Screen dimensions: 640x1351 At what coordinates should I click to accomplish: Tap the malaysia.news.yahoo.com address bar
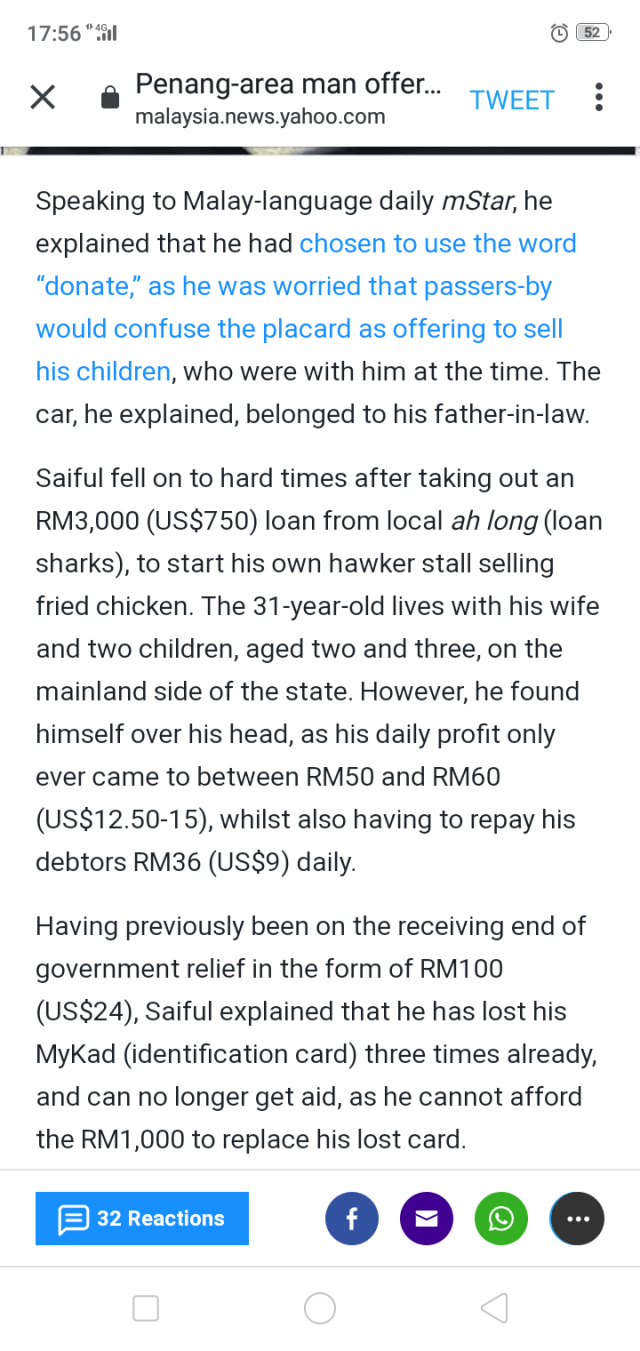click(260, 116)
